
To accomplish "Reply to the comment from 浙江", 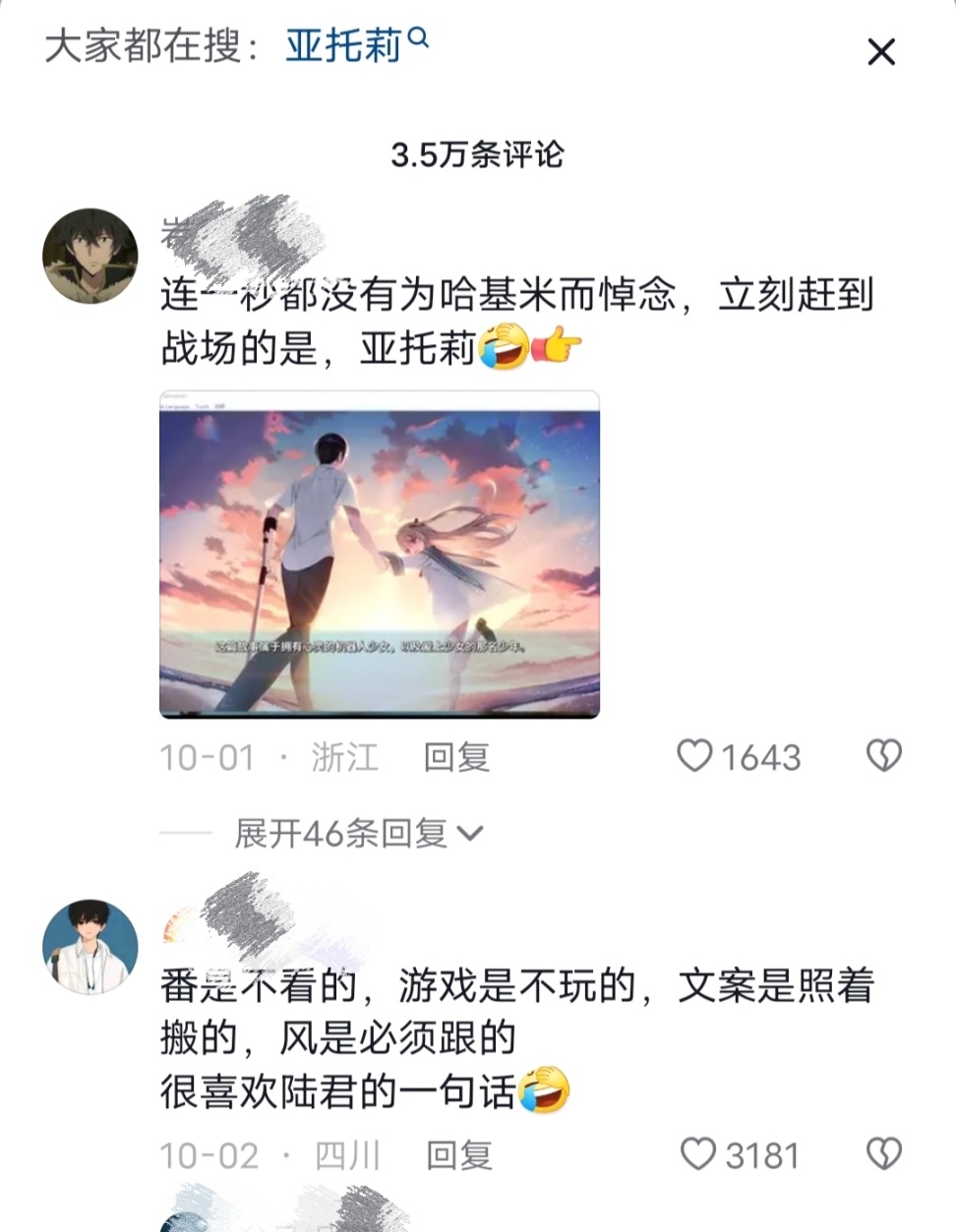I will pos(456,757).
